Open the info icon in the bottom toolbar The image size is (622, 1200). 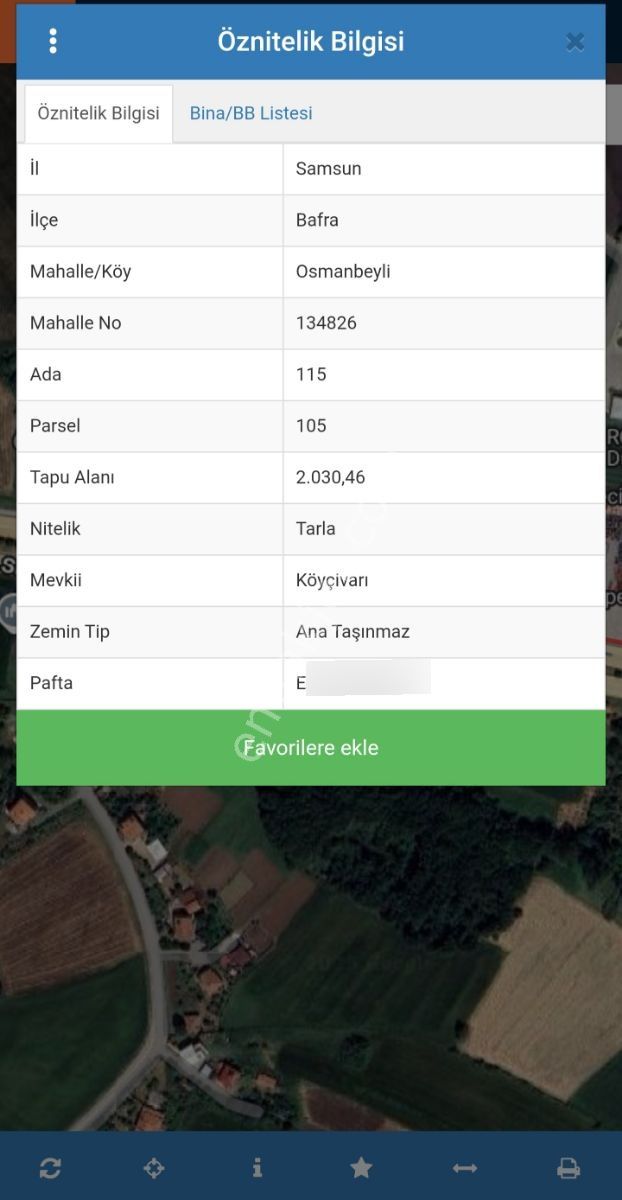click(257, 1168)
